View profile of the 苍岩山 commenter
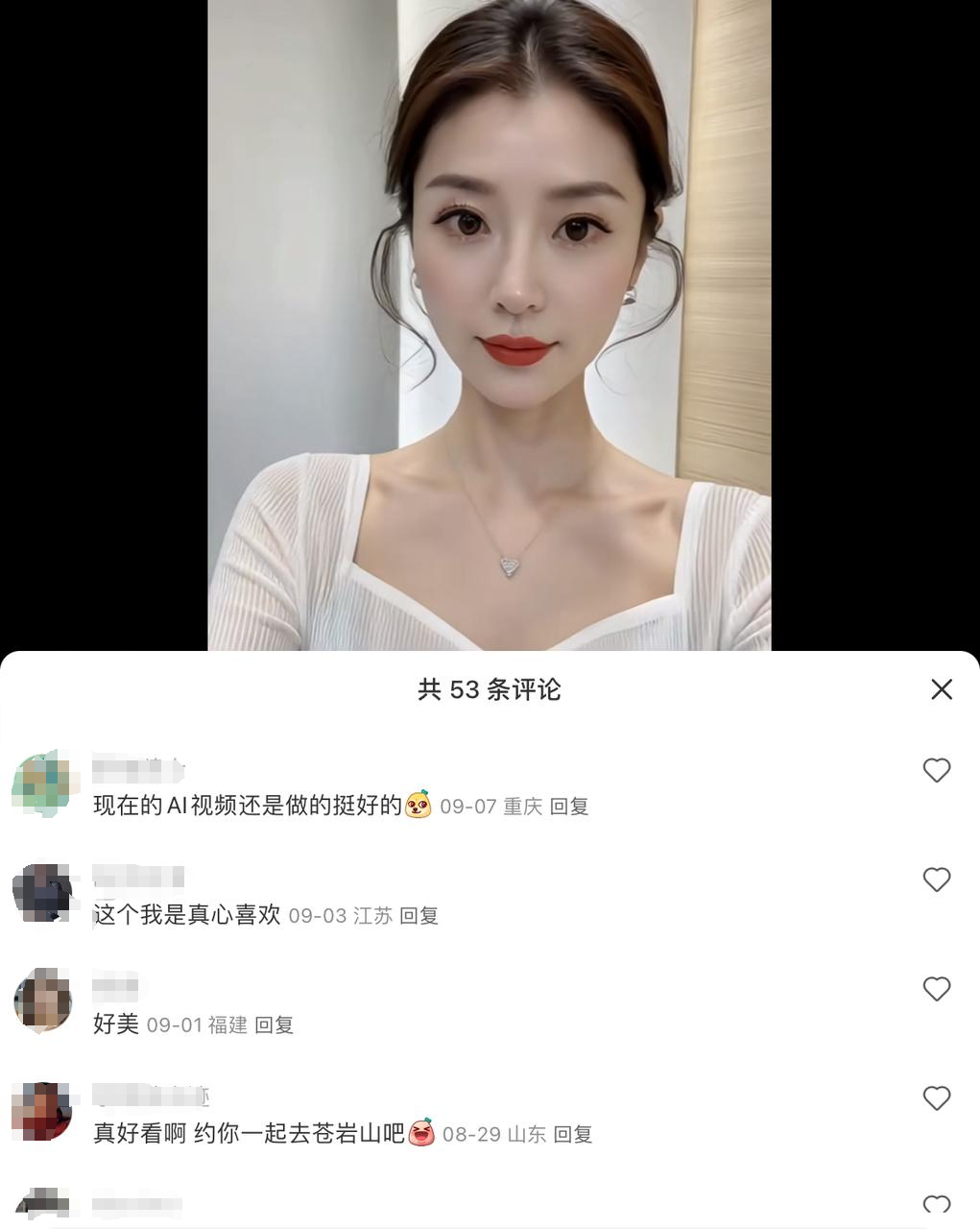Image resolution: width=980 pixels, height=1229 pixels. (x=43, y=1112)
